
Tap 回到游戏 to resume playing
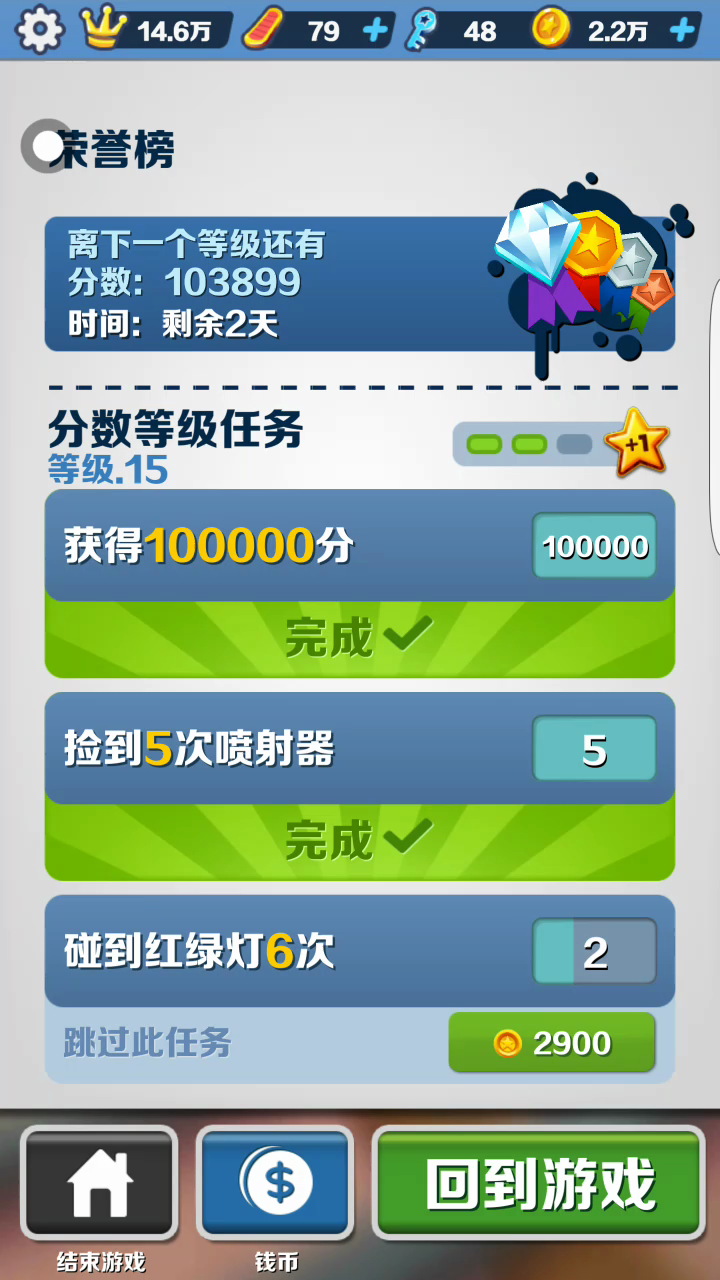click(x=538, y=1183)
